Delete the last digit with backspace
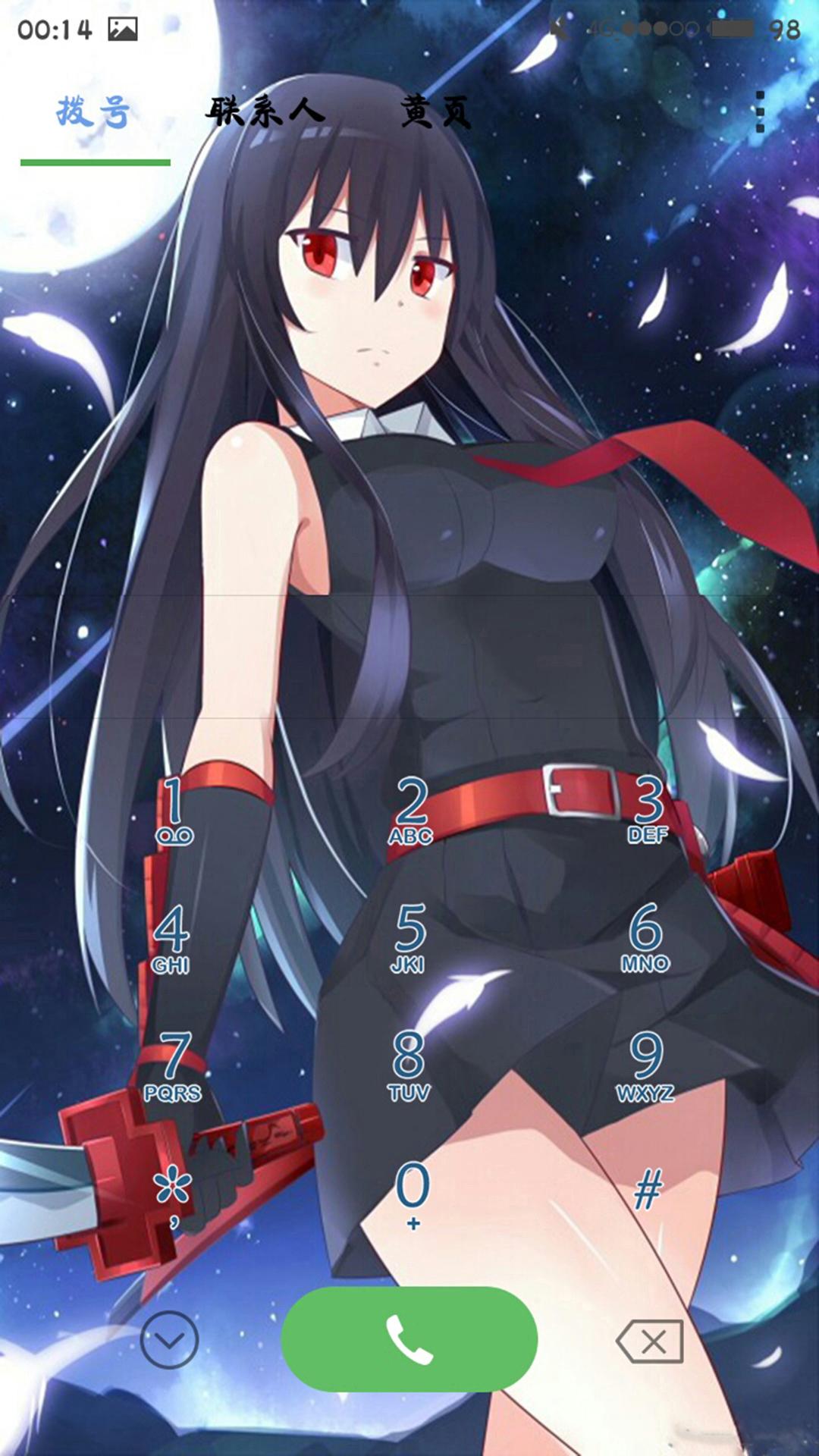The width and height of the screenshot is (819, 1456). click(650, 1341)
